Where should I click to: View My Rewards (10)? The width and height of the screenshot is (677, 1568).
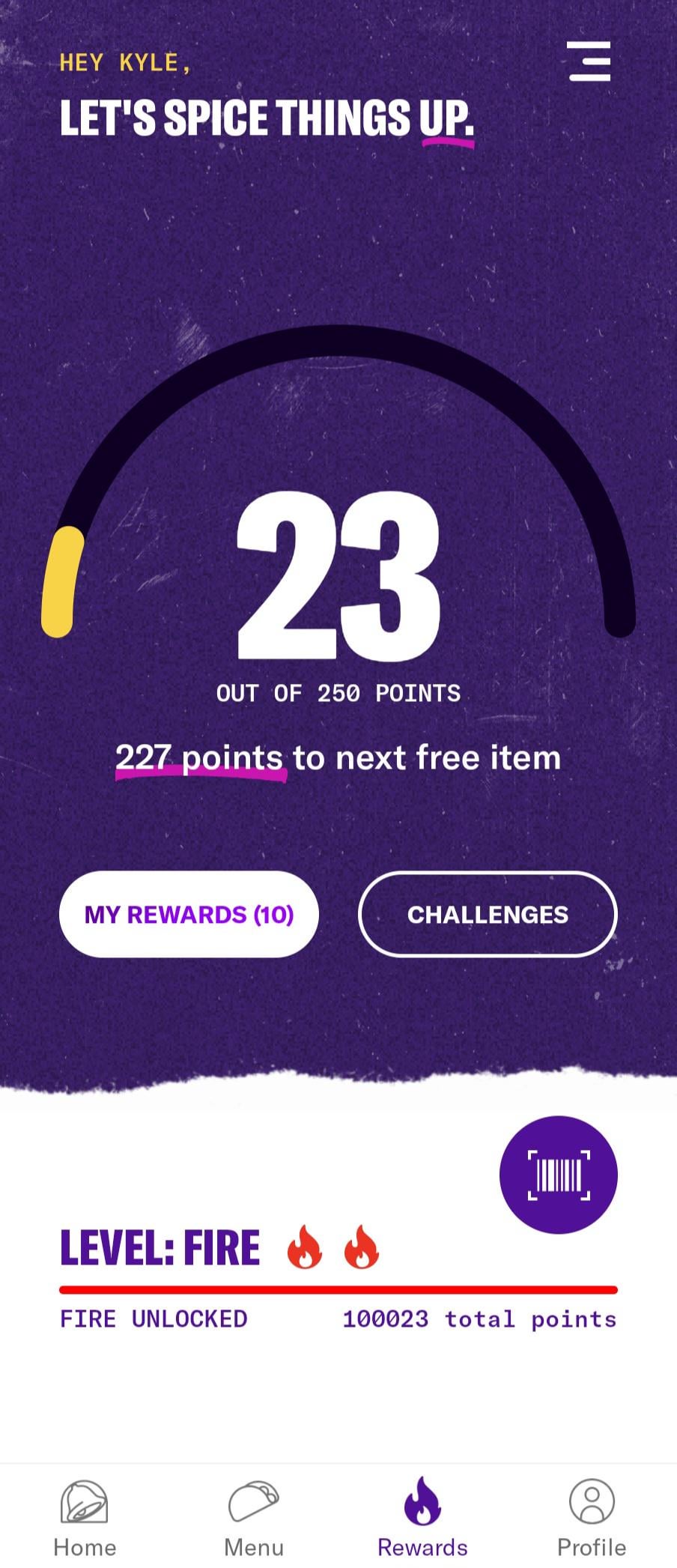pyautogui.click(x=189, y=914)
